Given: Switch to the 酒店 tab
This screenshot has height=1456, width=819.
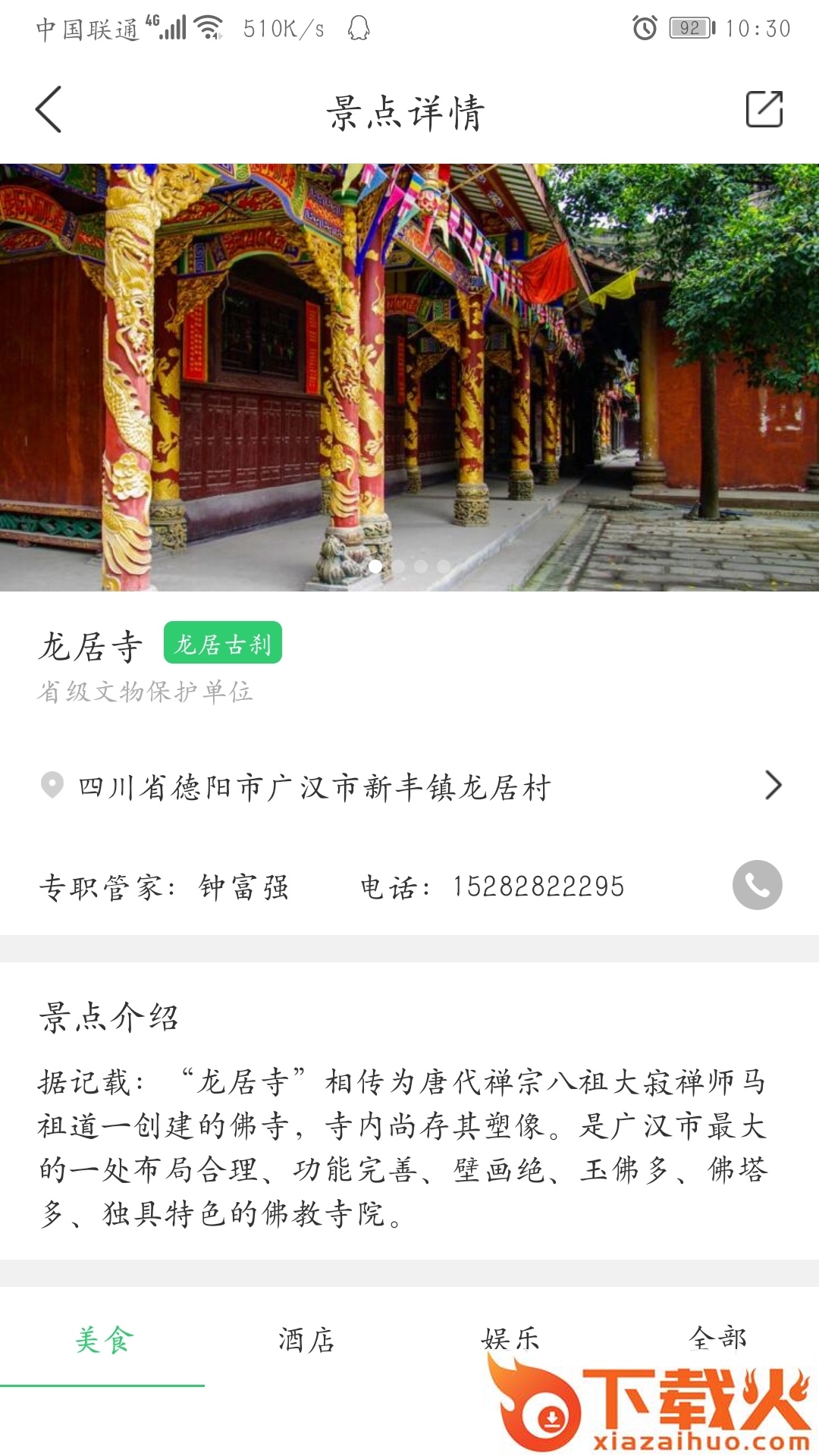Looking at the screenshot, I should coord(306,1340).
